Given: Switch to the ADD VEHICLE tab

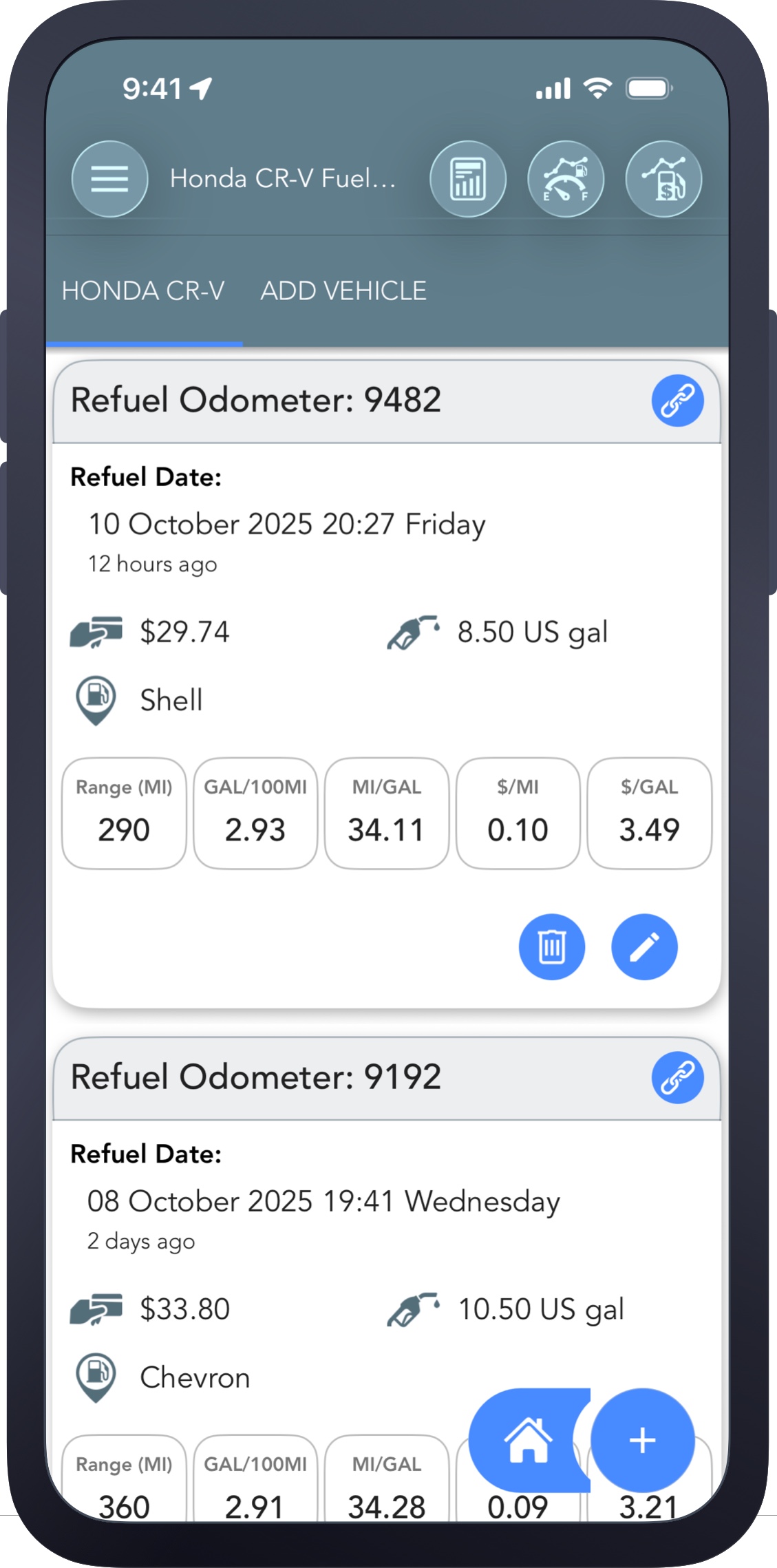Looking at the screenshot, I should tap(342, 290).
